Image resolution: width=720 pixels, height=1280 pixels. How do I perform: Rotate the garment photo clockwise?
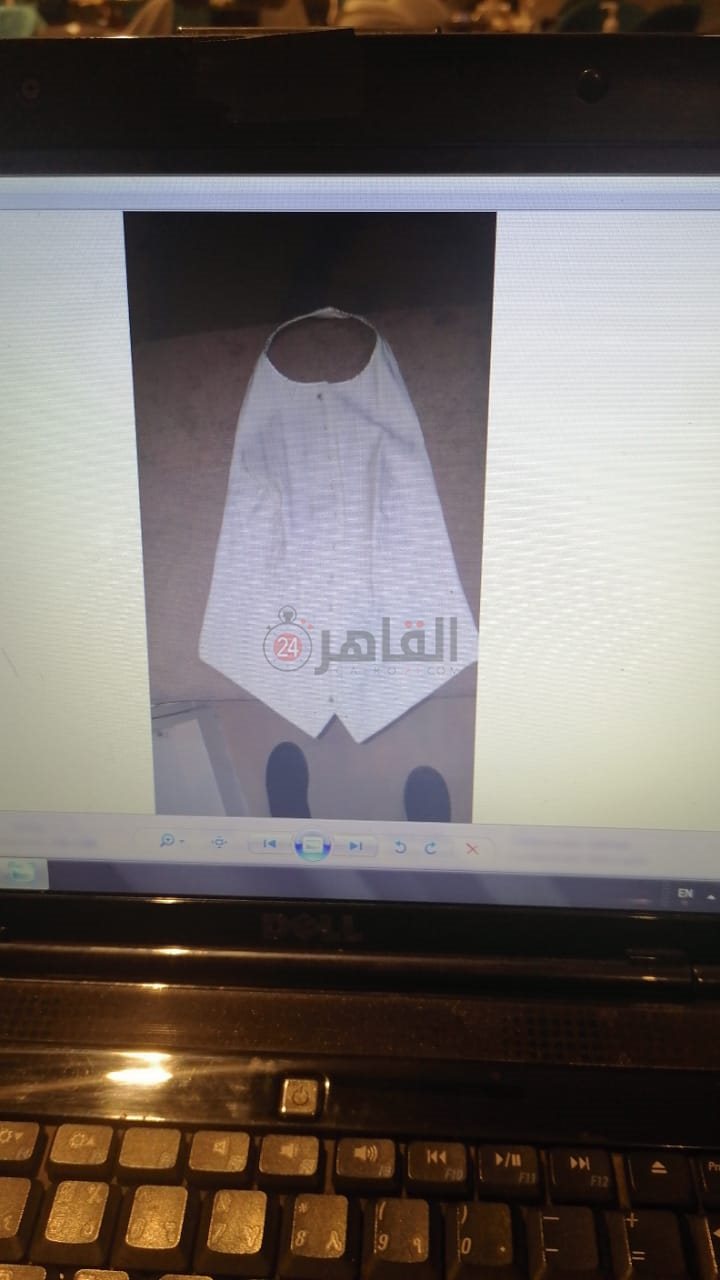[430, 845]
